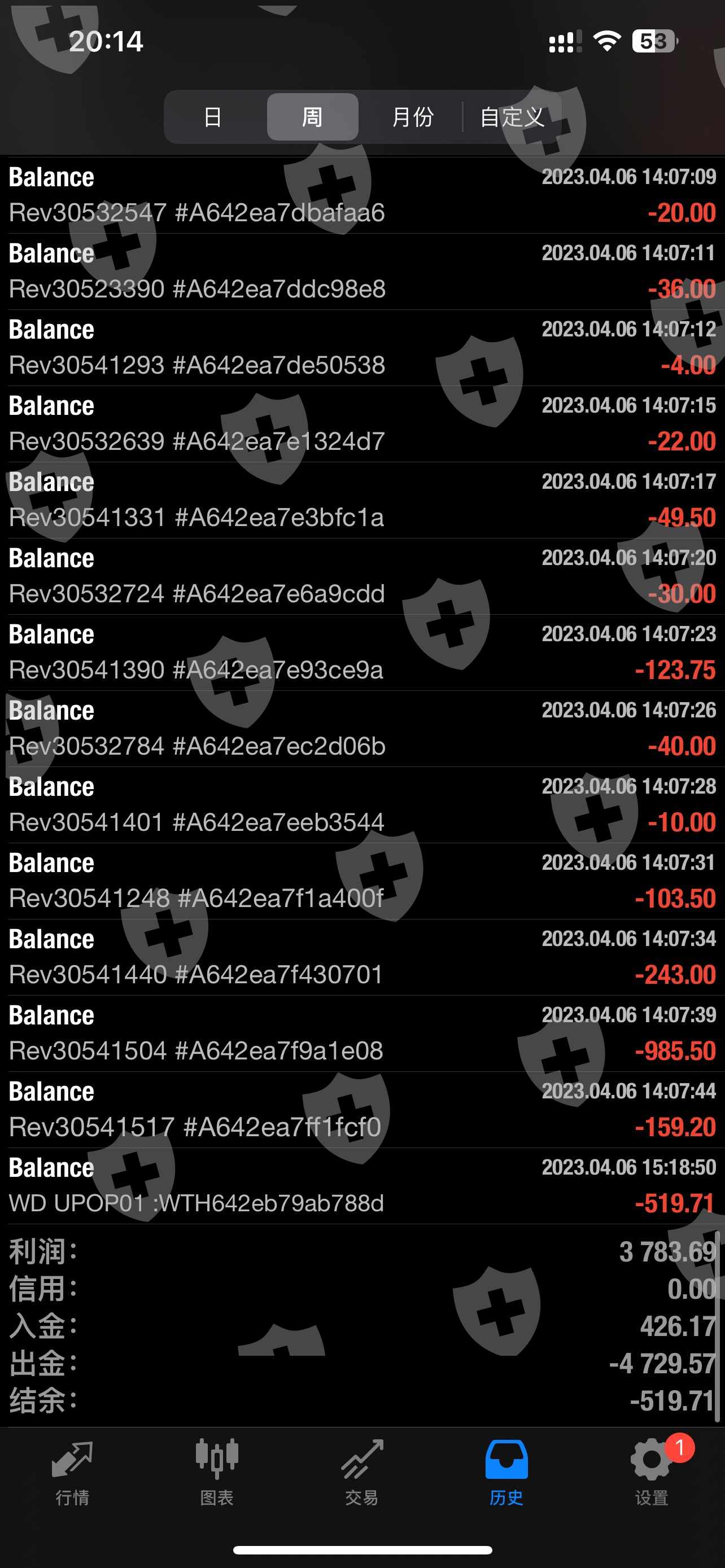Image resolution: width=725 pixels, height=1568 pixels.
Task: Open the 行情 tab
Action: pos(72,1470)
